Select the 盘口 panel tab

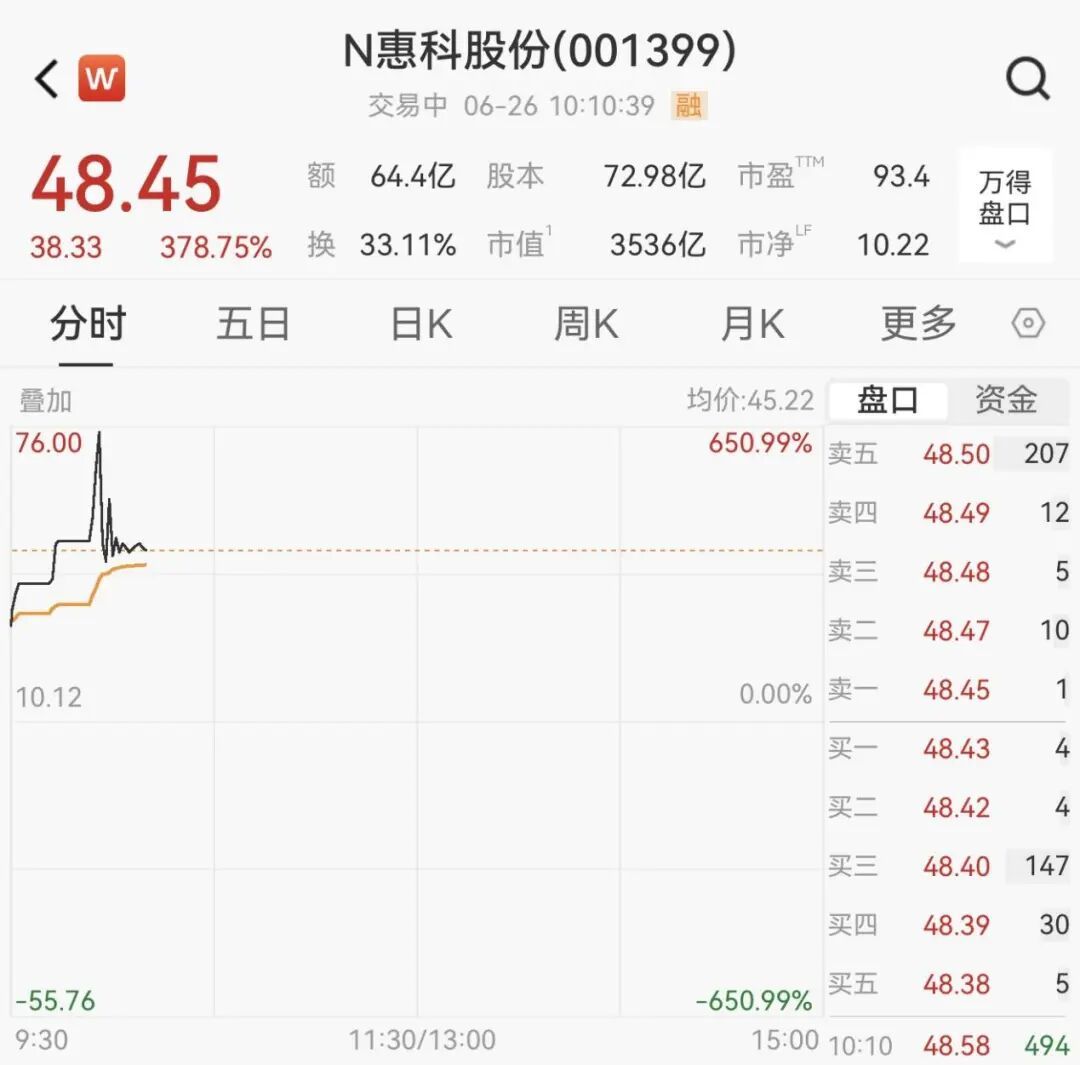(x=887, y=400)
